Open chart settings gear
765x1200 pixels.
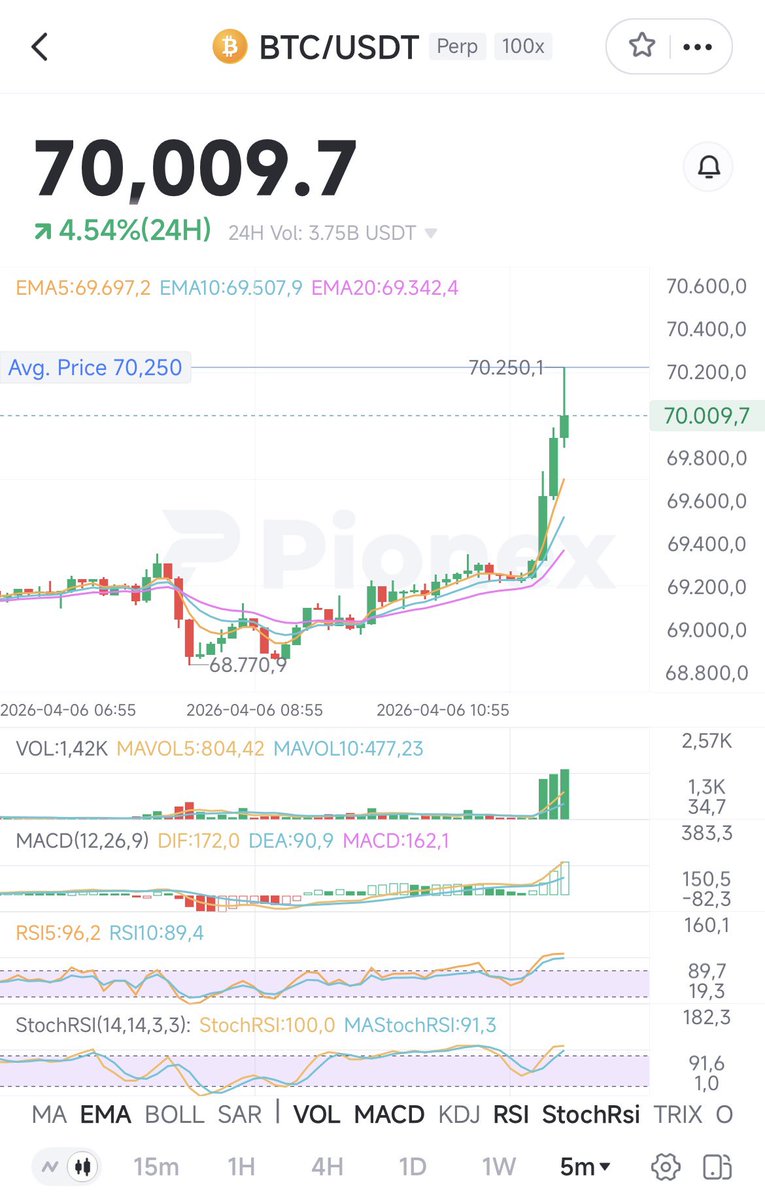[x=665, y=1167]
